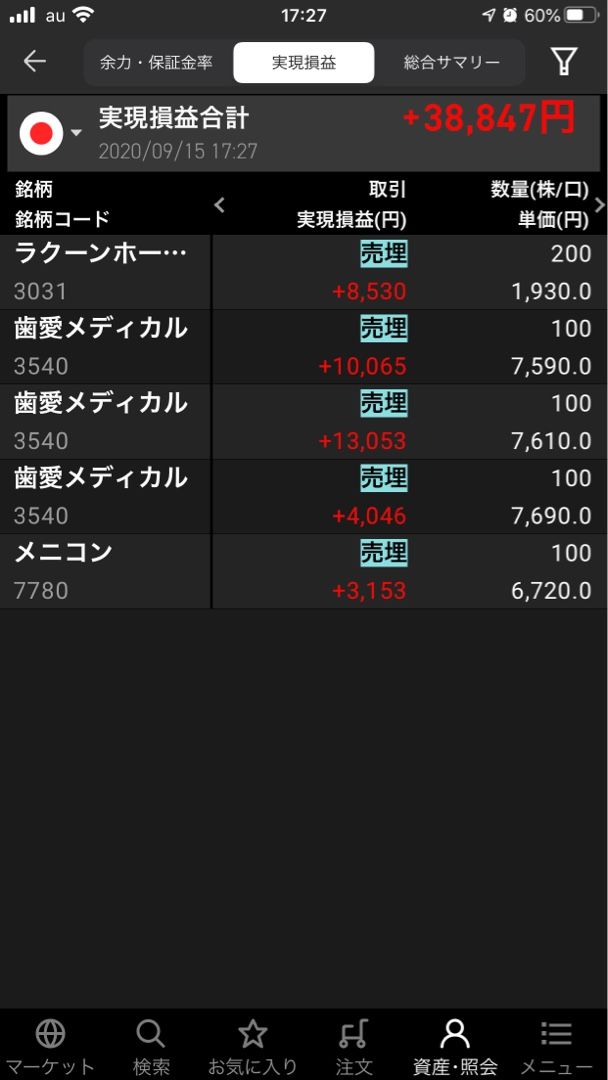Go back with the top-left arrow

(x=35, y=62)
